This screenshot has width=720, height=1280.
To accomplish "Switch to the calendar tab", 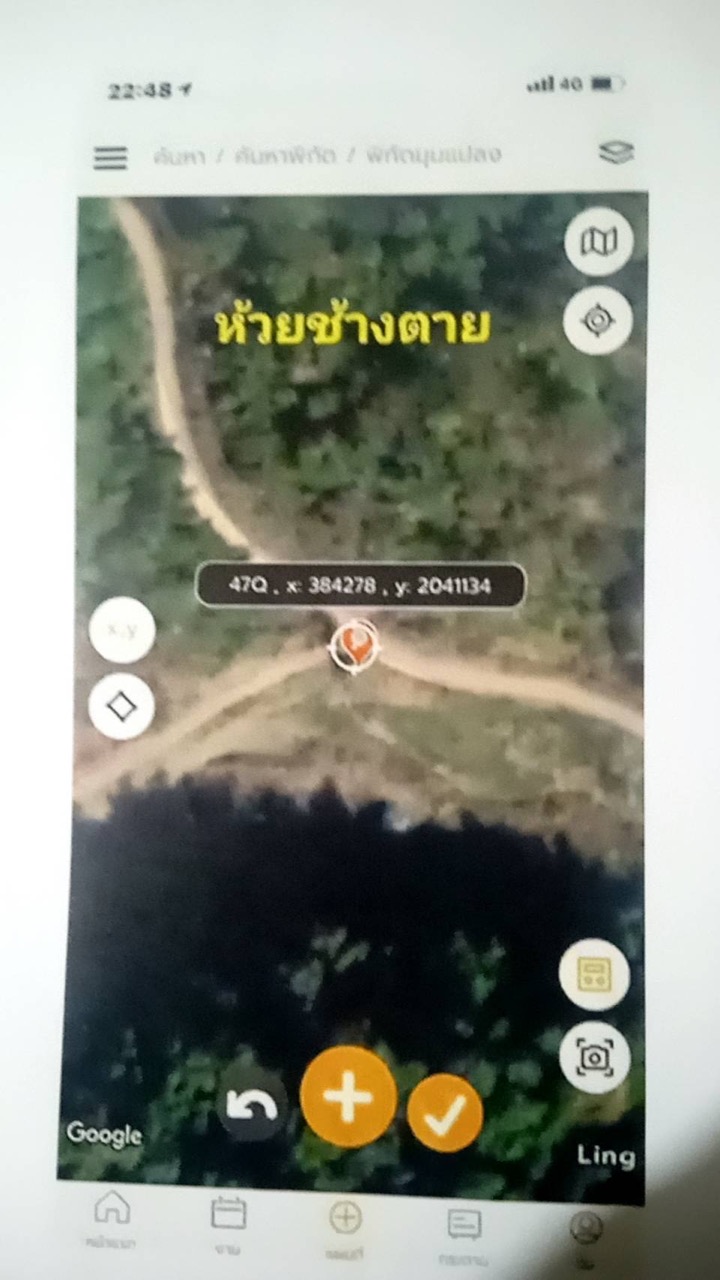I will [228, 1214].
